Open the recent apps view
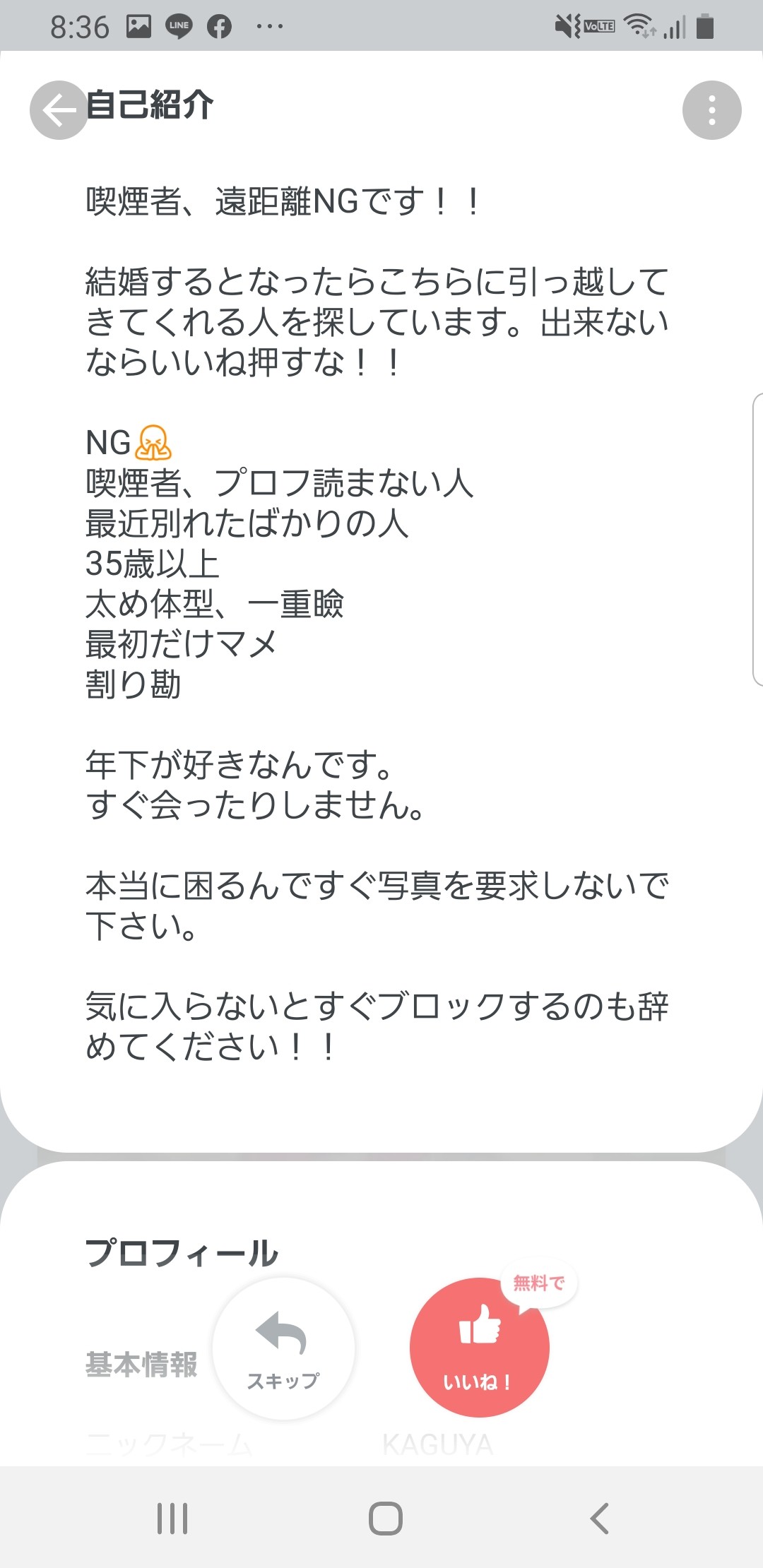This screenshot has width=763, height=1568. tap(172, 1518)
